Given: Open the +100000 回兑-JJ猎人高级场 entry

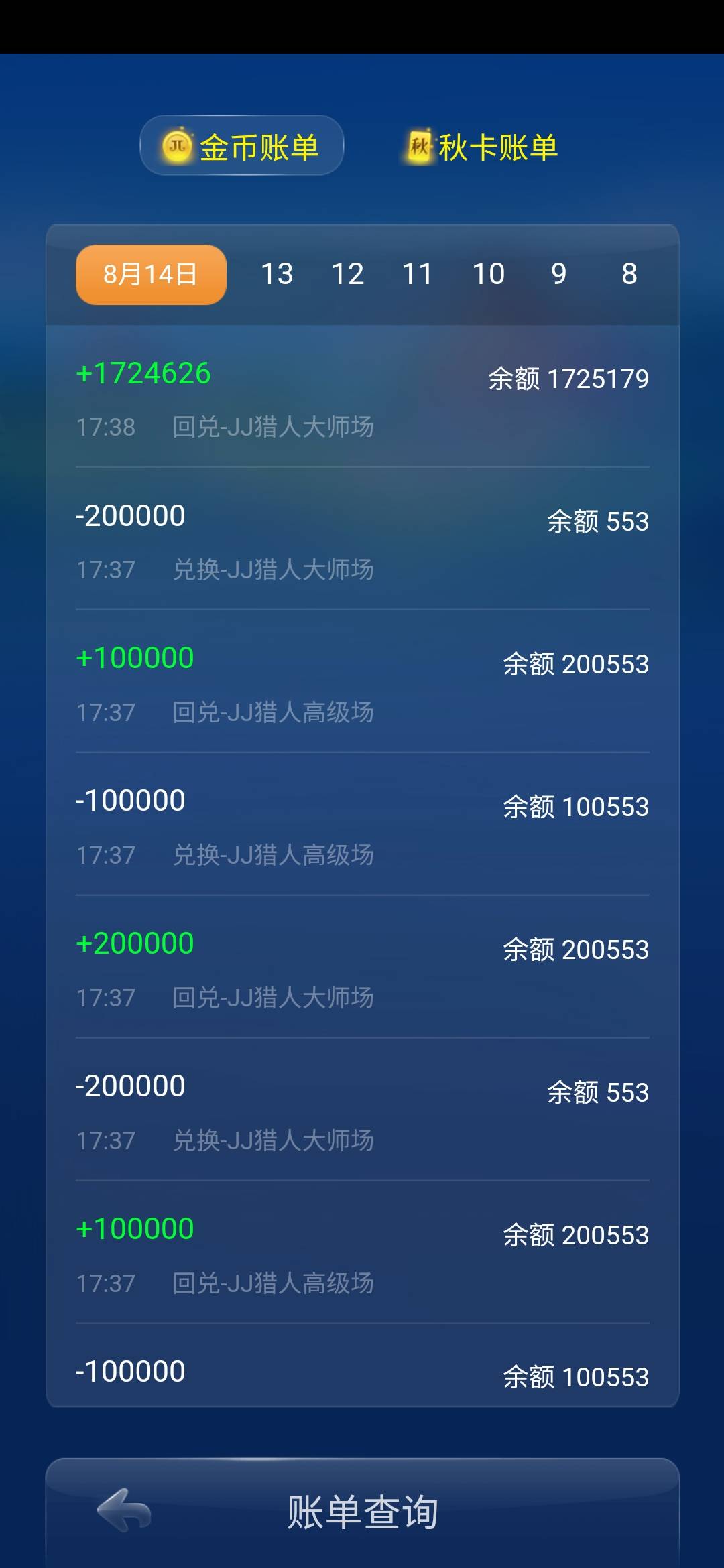Looking at the screenshot, I should point(362,683).
